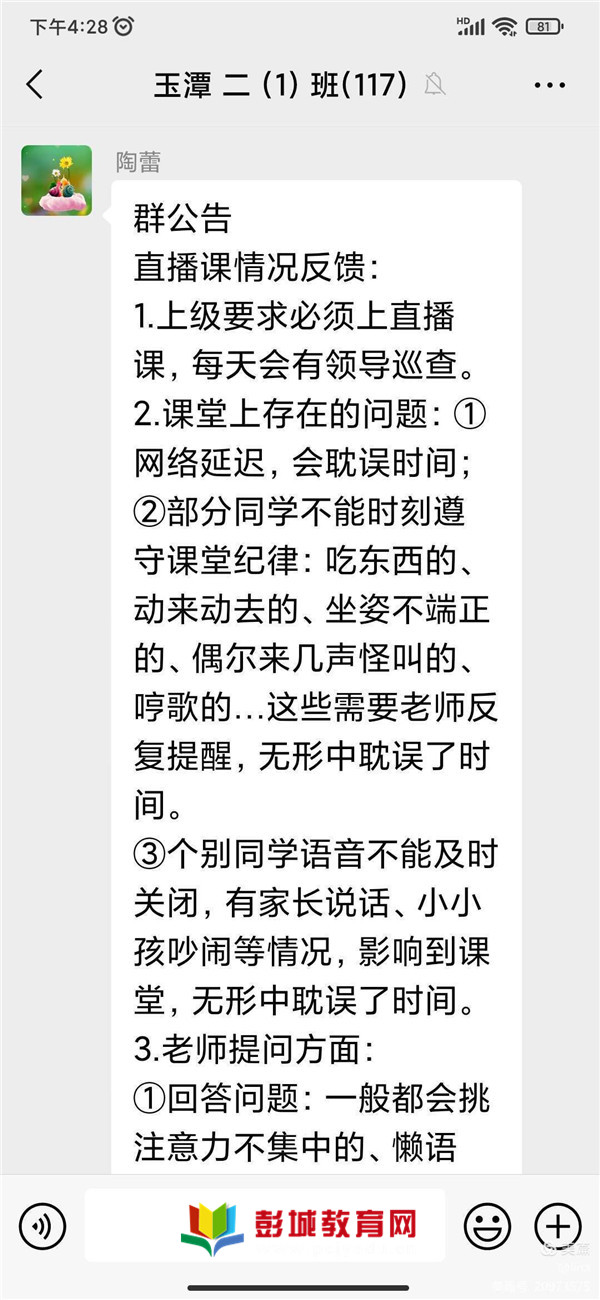This screenshot has height=1300, width=600.
Task: Go back from the group chat
Action: click(x=35, y=84)
